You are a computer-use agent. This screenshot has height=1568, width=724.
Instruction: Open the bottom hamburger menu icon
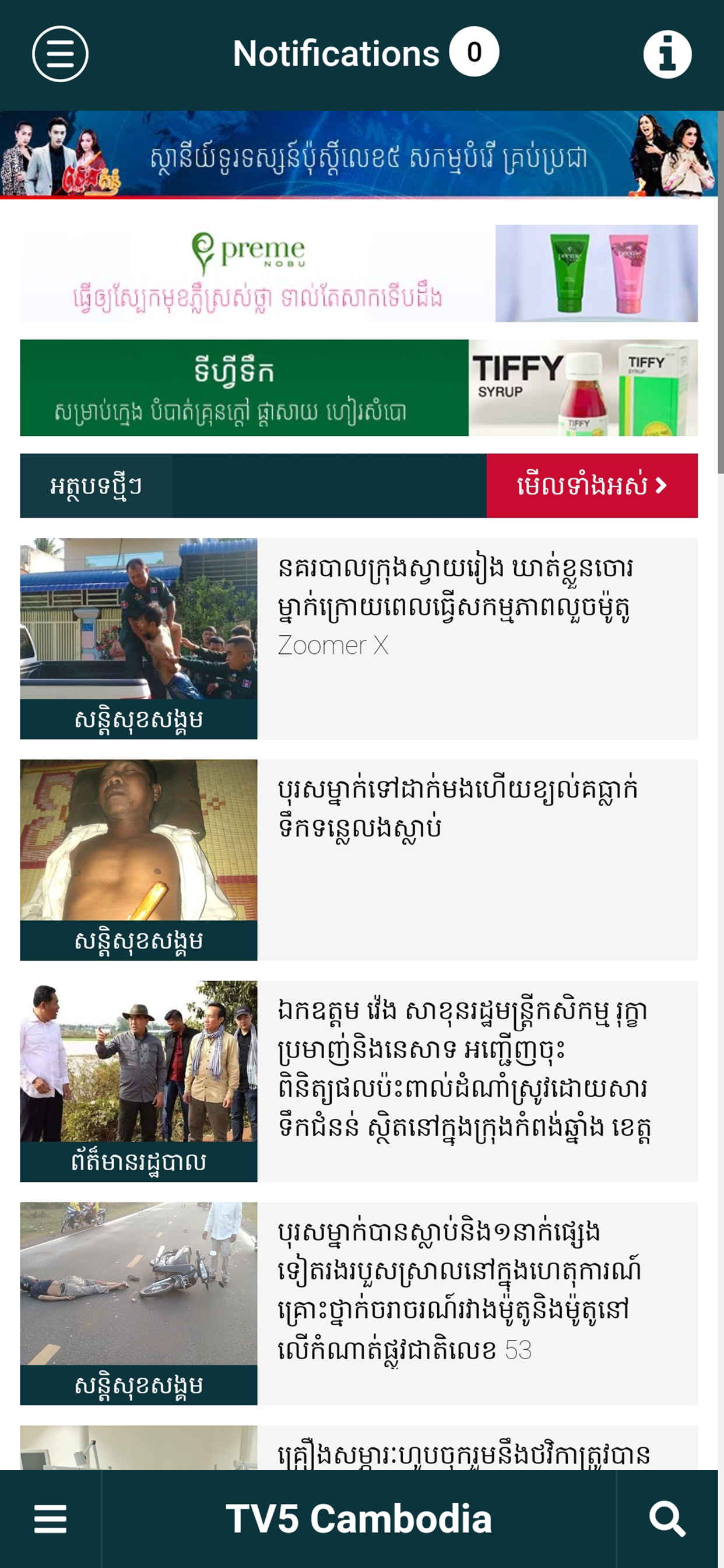click(51, 1518)
